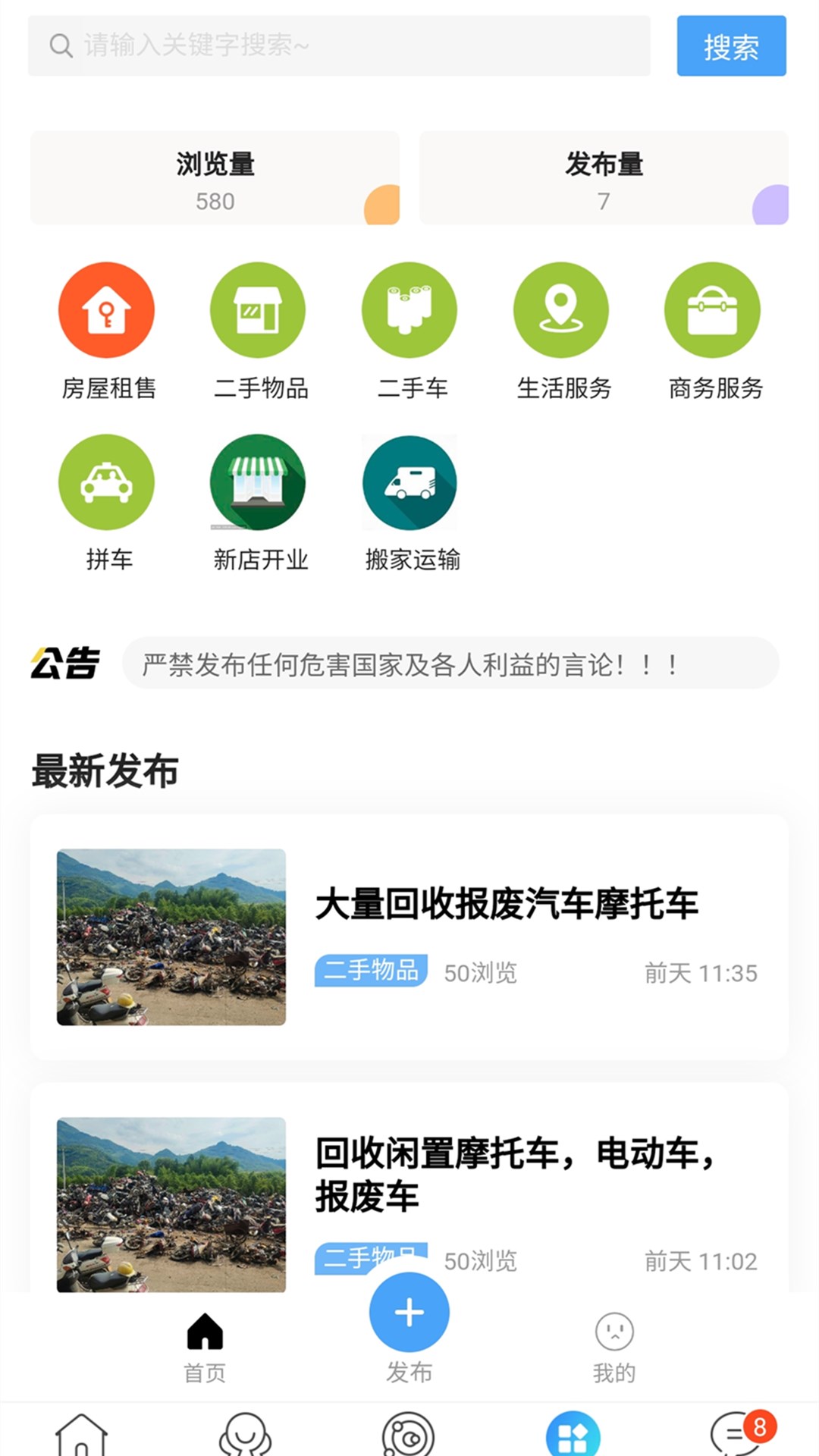
Task: Open the 二手物品 category icon
Action: point(258,309)
